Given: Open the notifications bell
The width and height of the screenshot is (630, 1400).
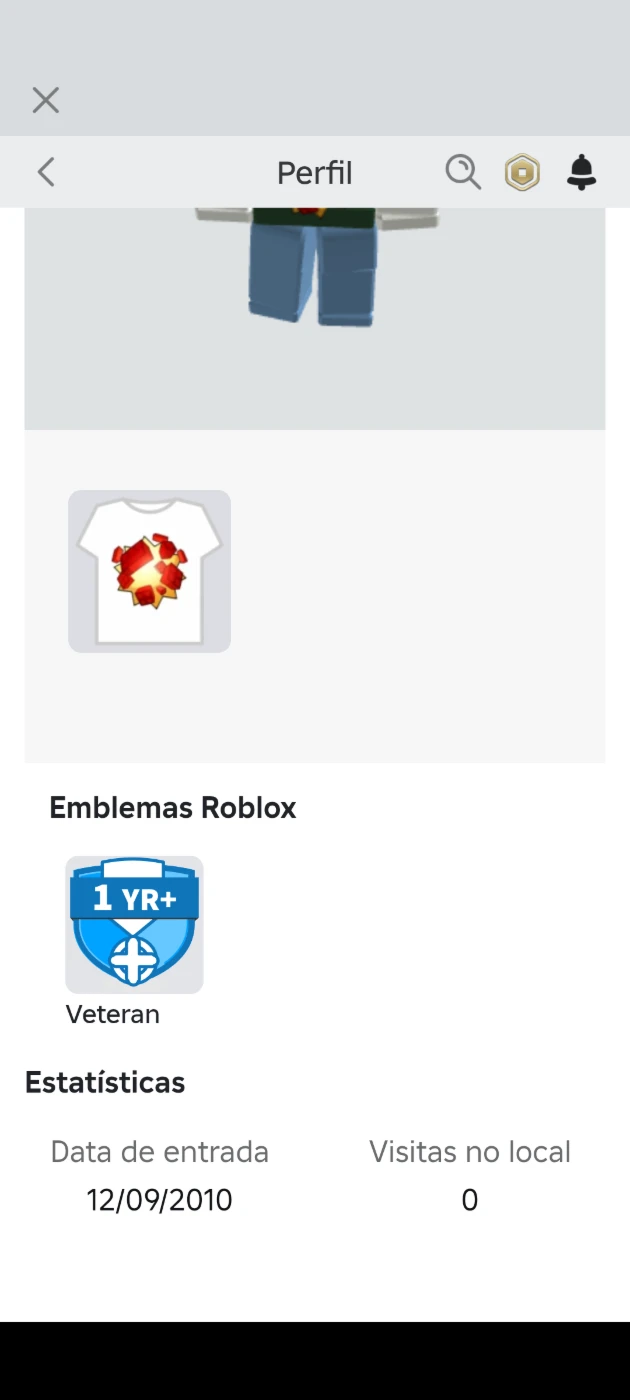Looking at the screenshot, I should [581, 172].
